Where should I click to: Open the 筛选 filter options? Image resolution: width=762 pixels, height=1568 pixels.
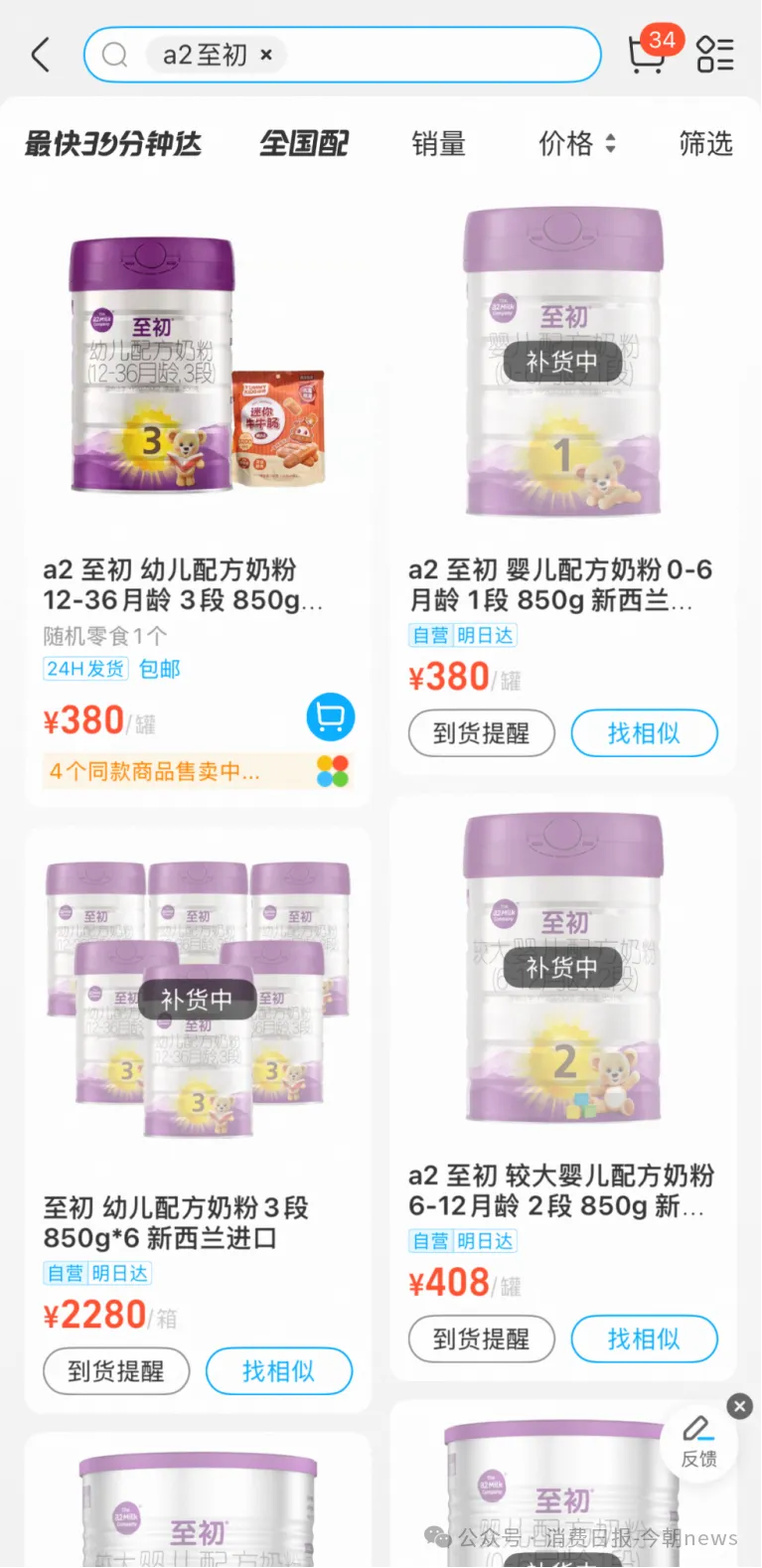705,144
